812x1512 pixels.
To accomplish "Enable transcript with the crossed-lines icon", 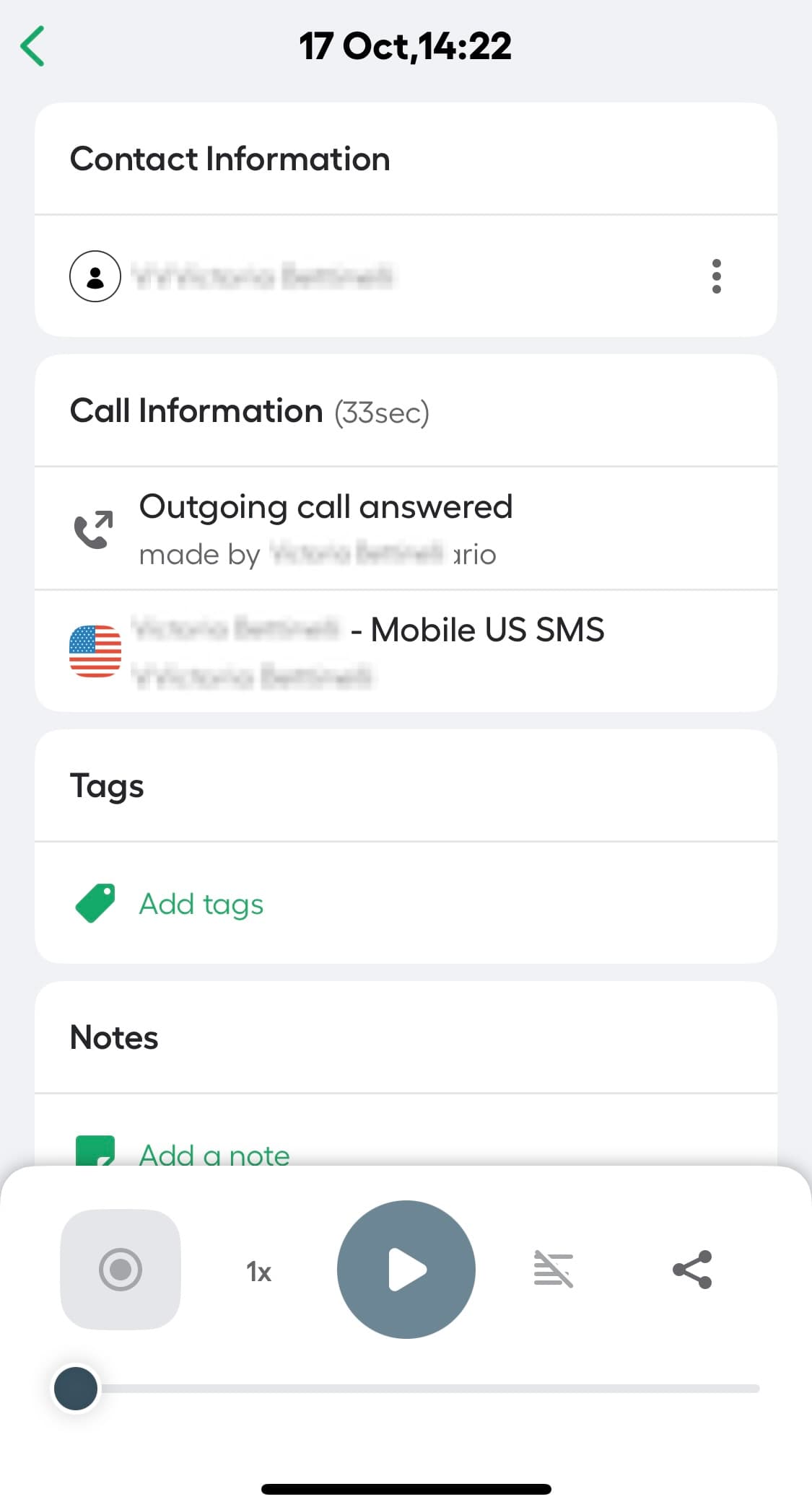I will (552, 1270).
